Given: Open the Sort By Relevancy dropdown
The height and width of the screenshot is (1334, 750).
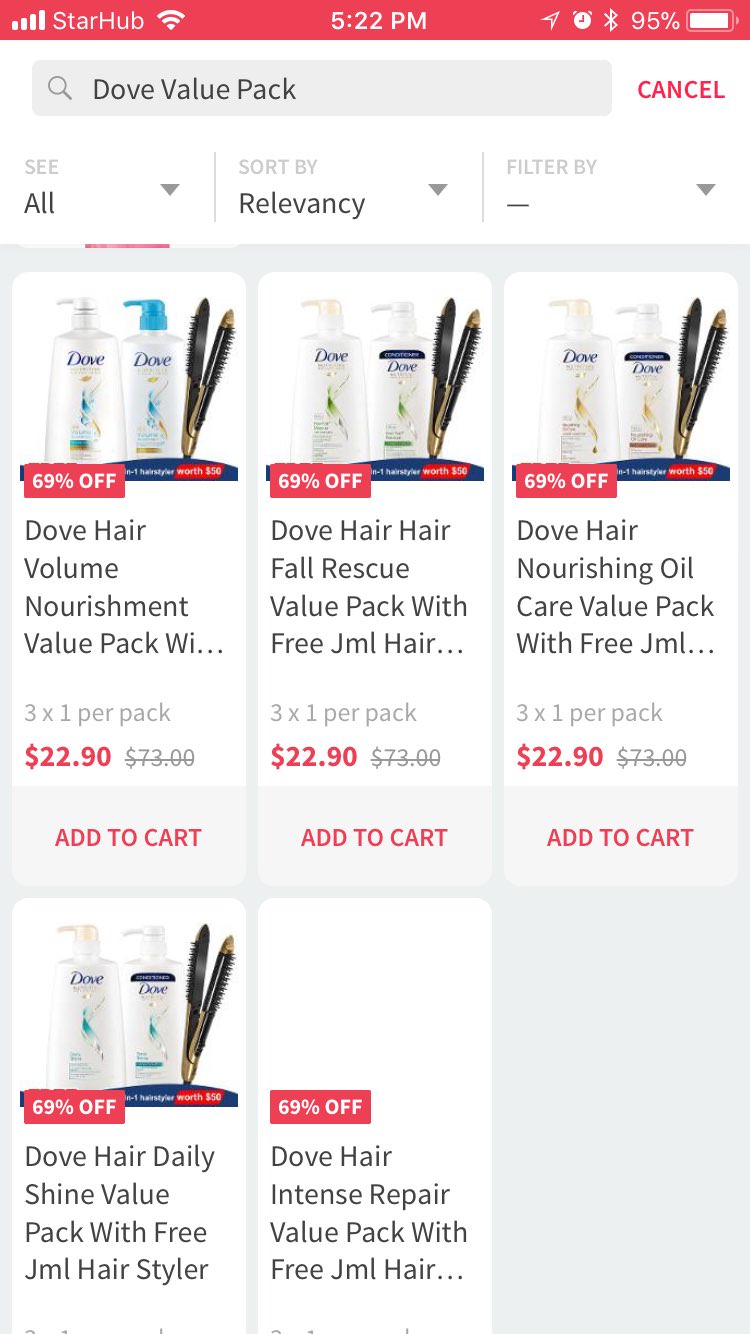Looking at the screenshot, I should point(342,188).
